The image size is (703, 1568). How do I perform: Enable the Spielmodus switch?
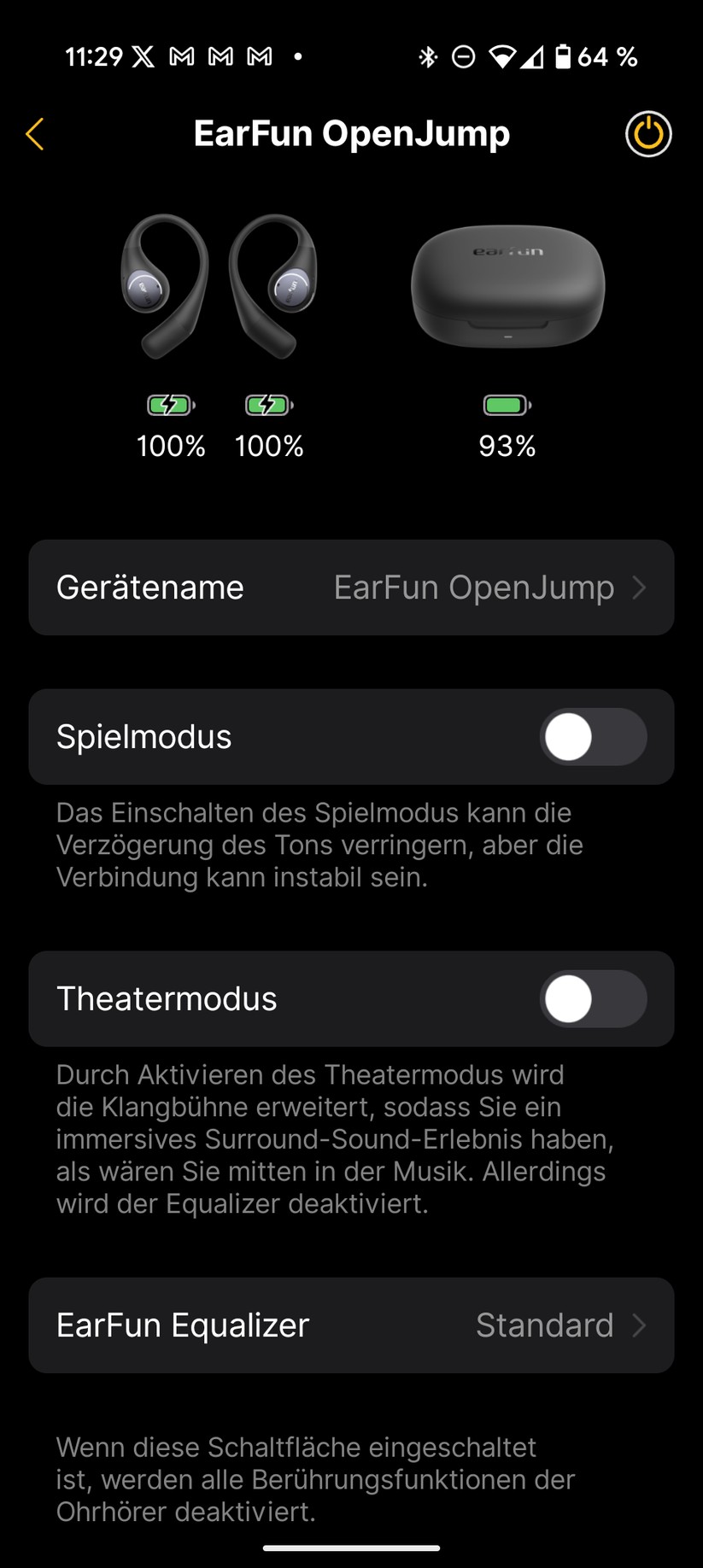tap(592, 737)
